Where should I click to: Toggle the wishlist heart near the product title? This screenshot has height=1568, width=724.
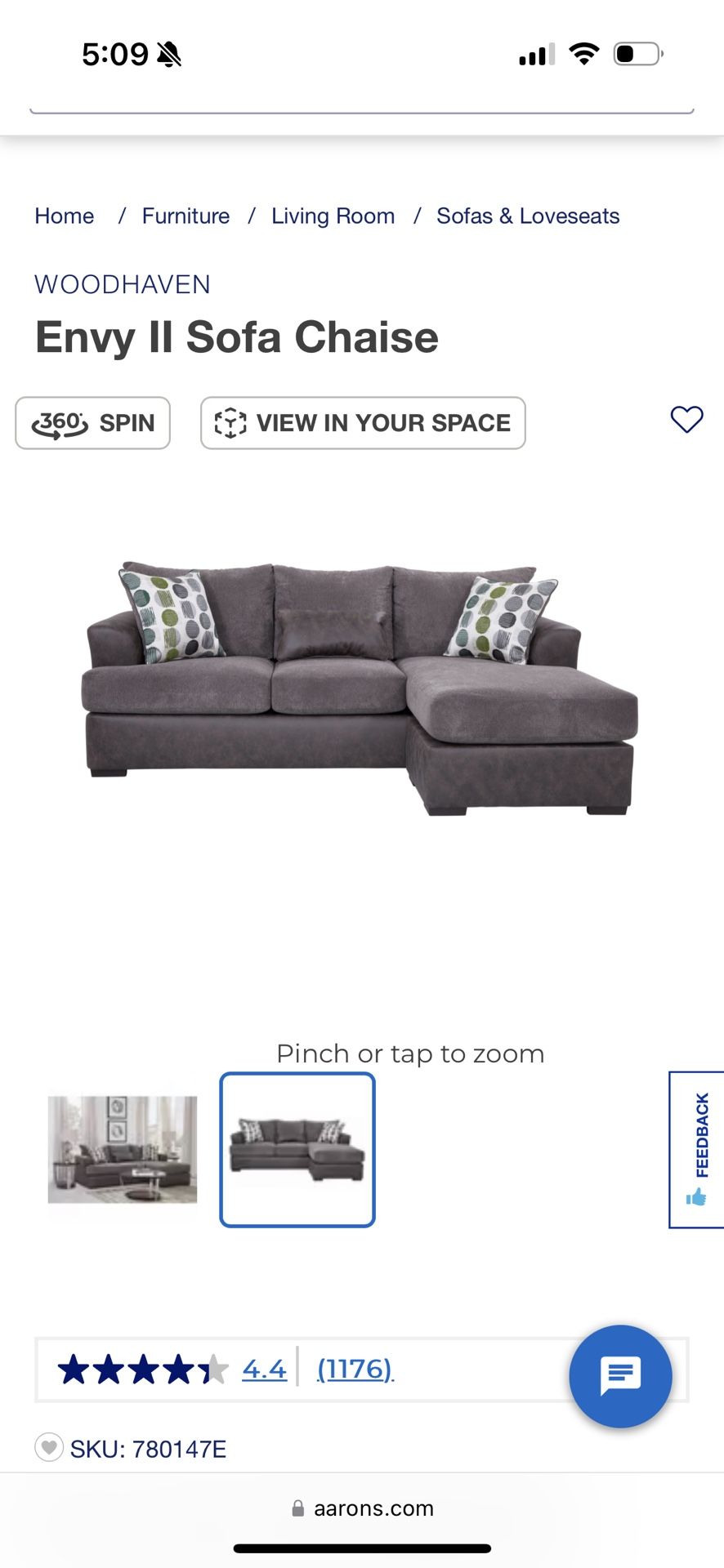[x=686, y=420]
